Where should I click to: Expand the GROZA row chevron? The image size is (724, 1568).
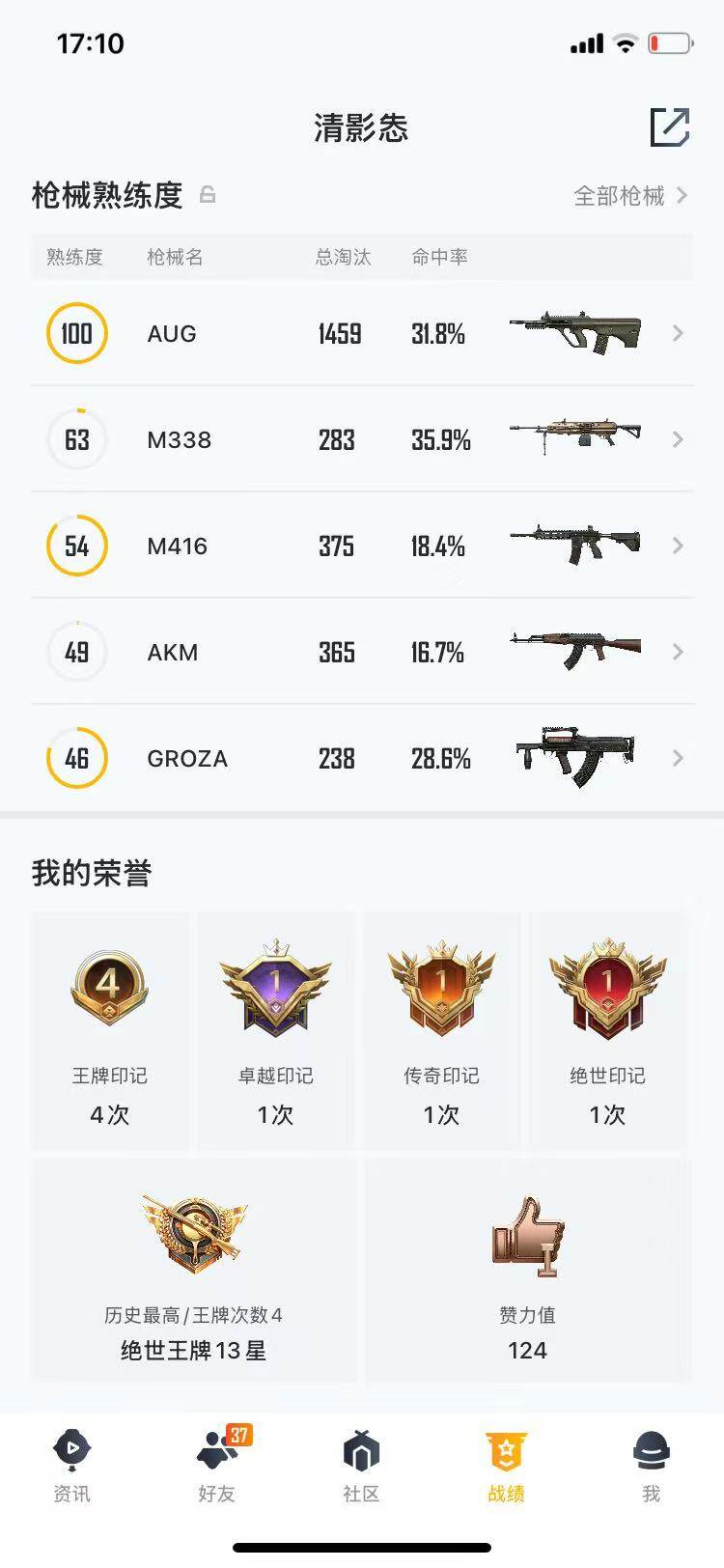tap(678, 758)
